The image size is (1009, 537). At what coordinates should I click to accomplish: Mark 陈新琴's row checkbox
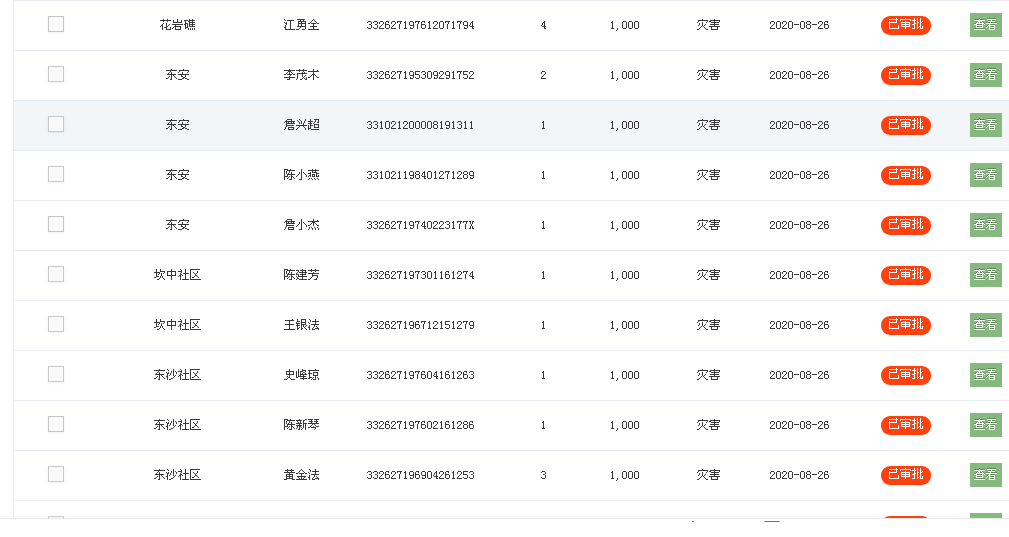coord(56,424)
